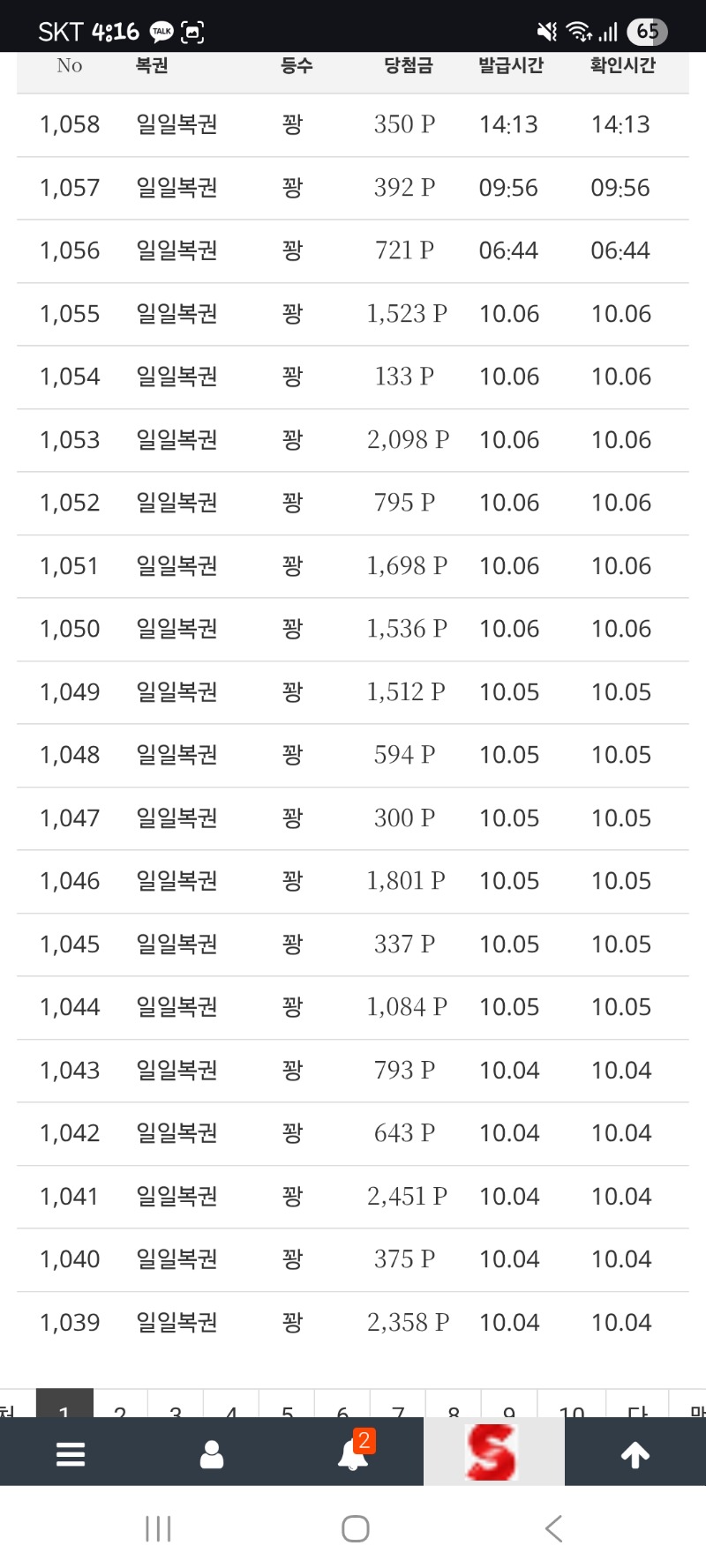Image resolution: width=706 pixels, height=1568 pixels.
Task: Open the notifications bell
Action: [353, 1454]
